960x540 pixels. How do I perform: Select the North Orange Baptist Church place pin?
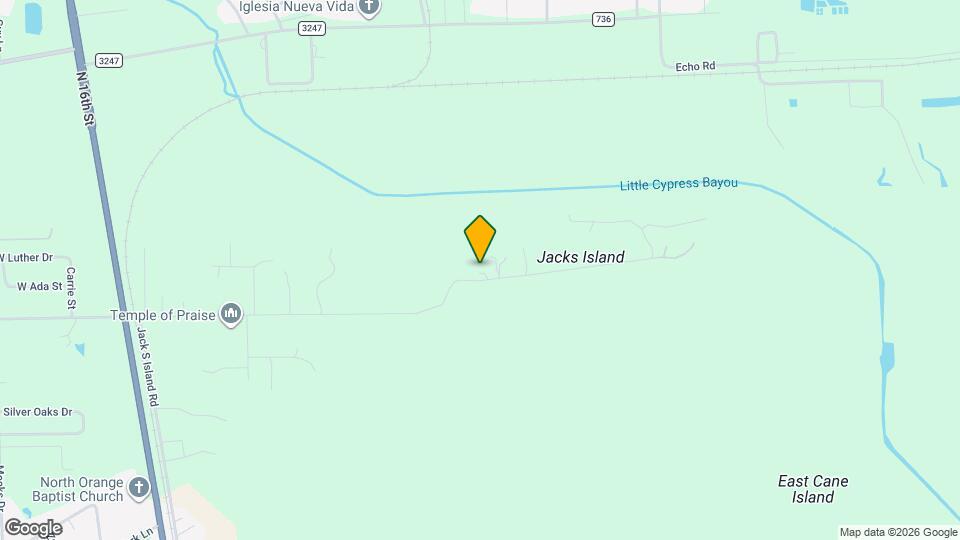(138, 489)
